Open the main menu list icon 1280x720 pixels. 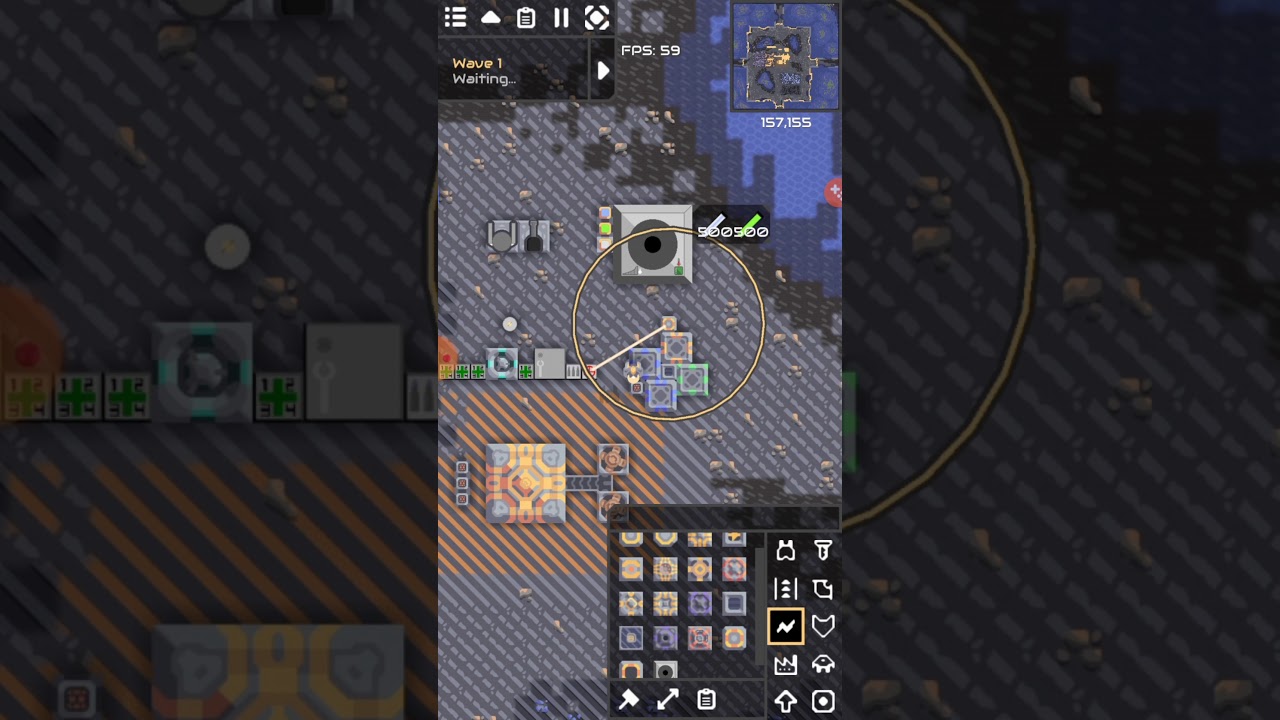pos(456,17)
